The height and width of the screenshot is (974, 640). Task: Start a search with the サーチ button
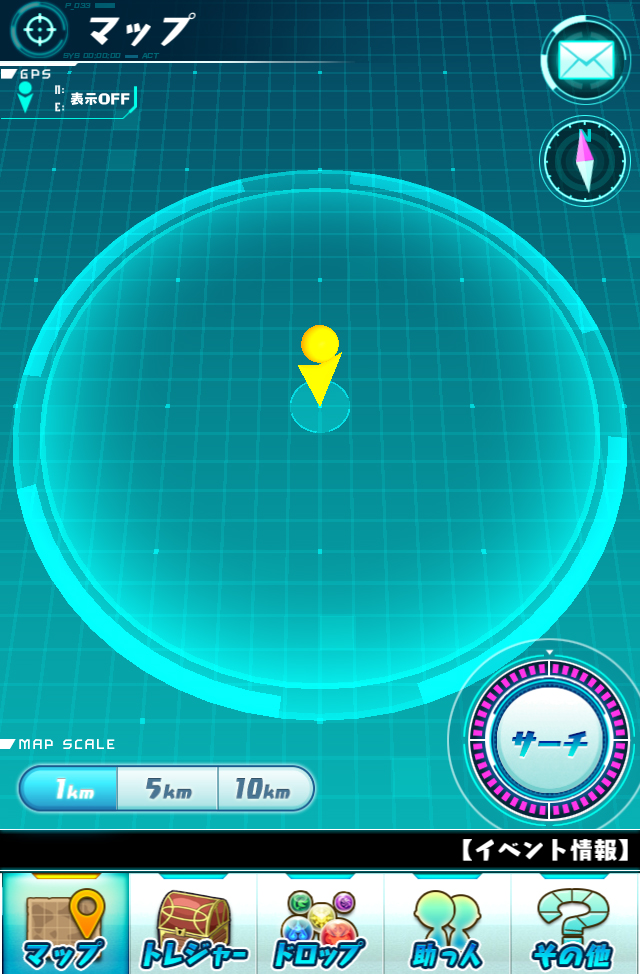(x=547, y=741)
